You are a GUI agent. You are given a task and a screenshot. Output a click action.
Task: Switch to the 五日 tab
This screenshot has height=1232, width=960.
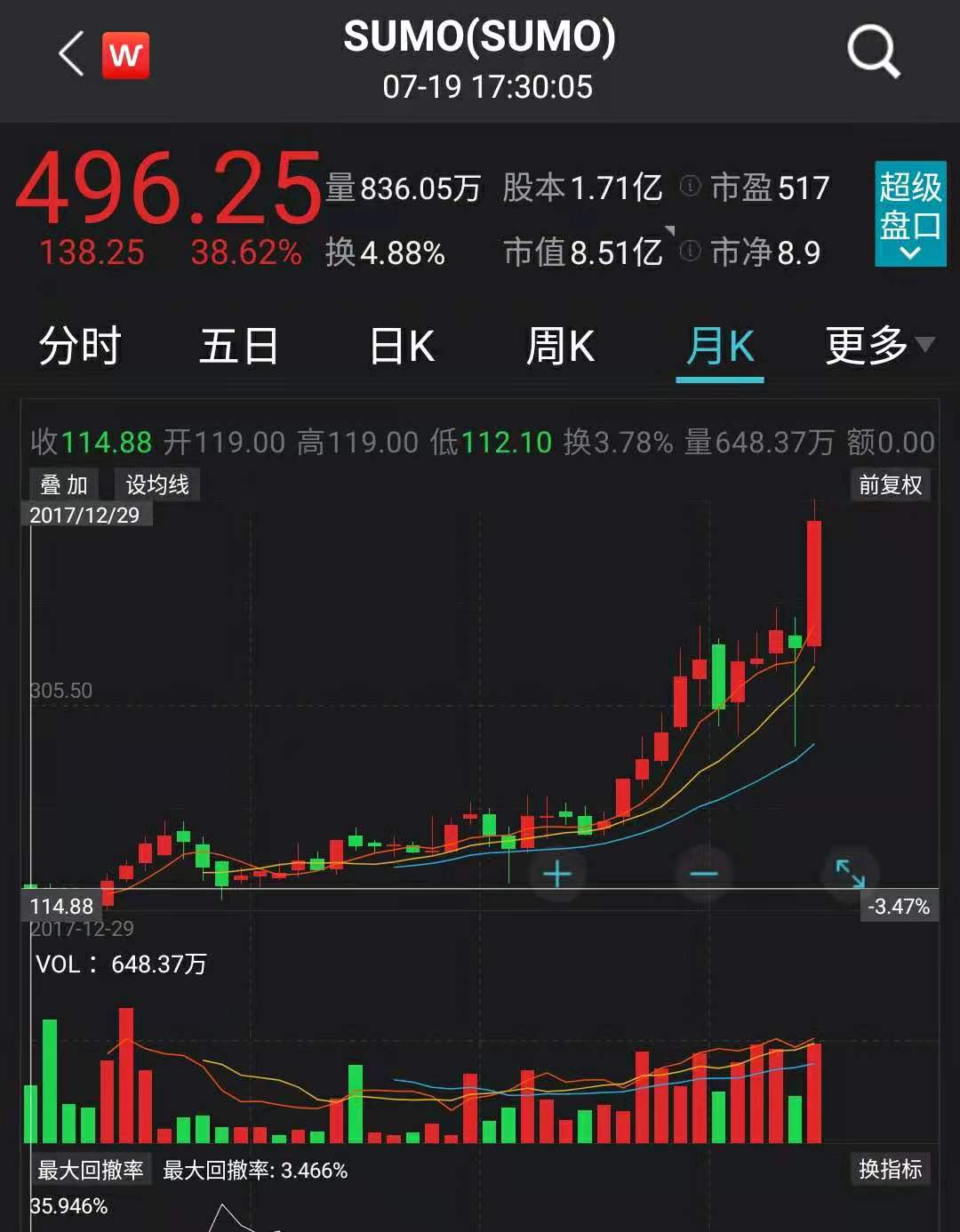pos(239,346)
